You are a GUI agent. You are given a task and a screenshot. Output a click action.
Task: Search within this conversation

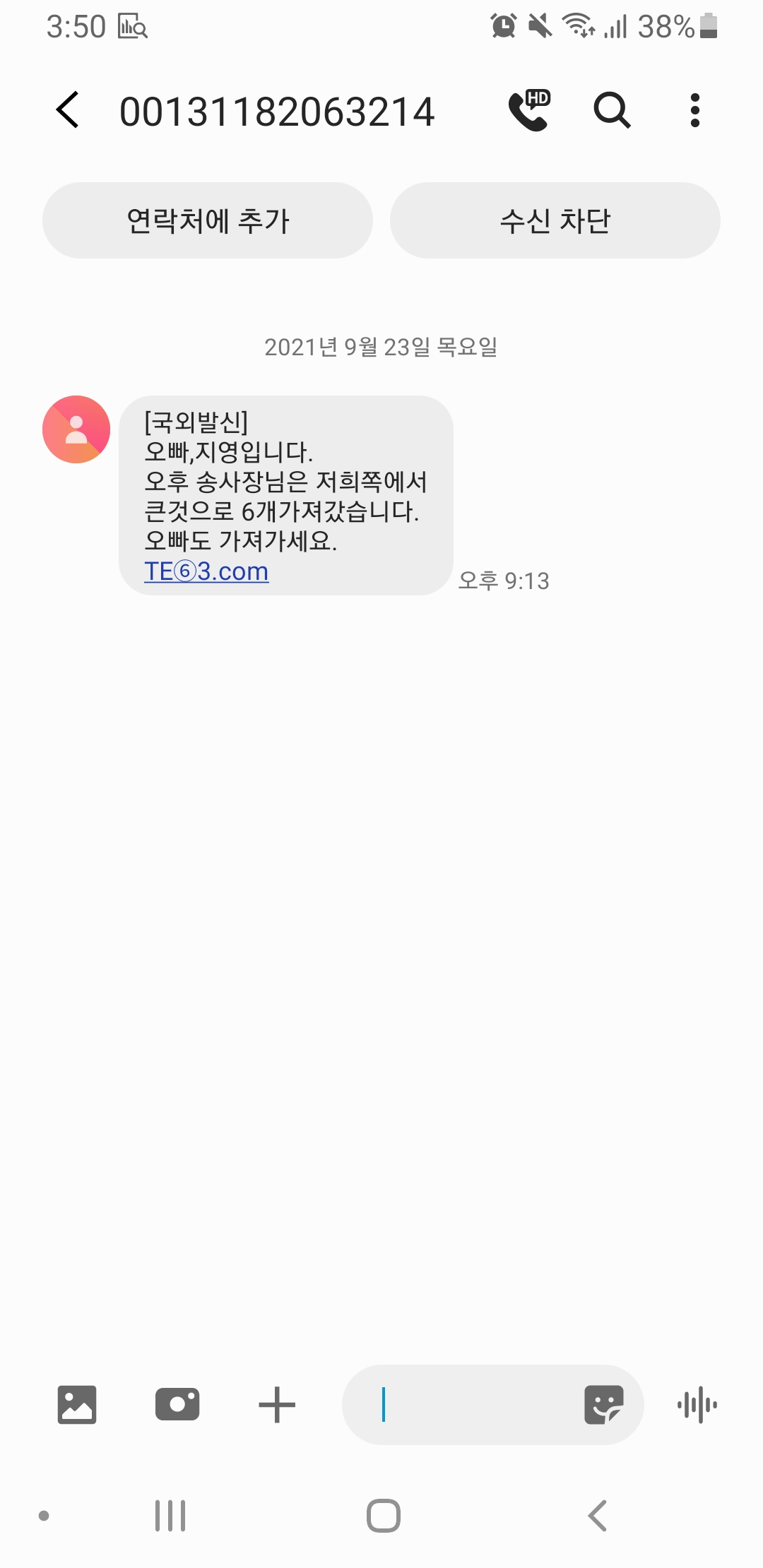pos(612,110)
